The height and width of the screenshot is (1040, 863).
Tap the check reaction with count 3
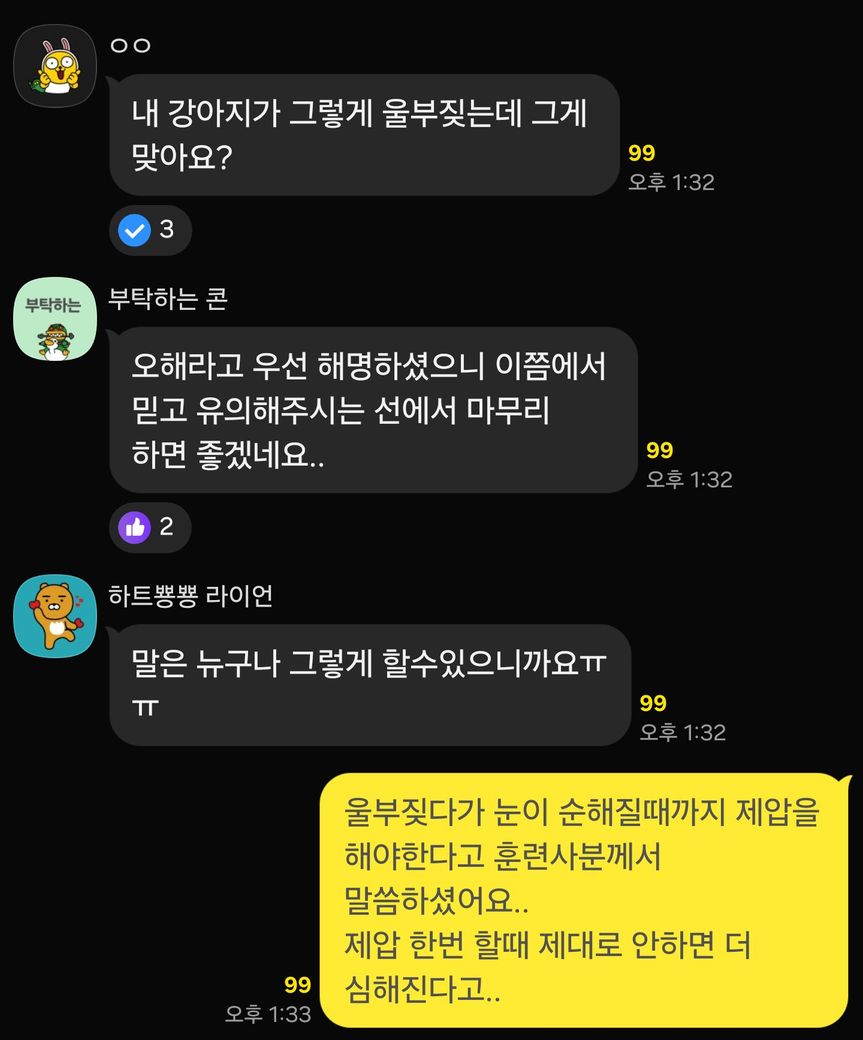click(149, 230)
